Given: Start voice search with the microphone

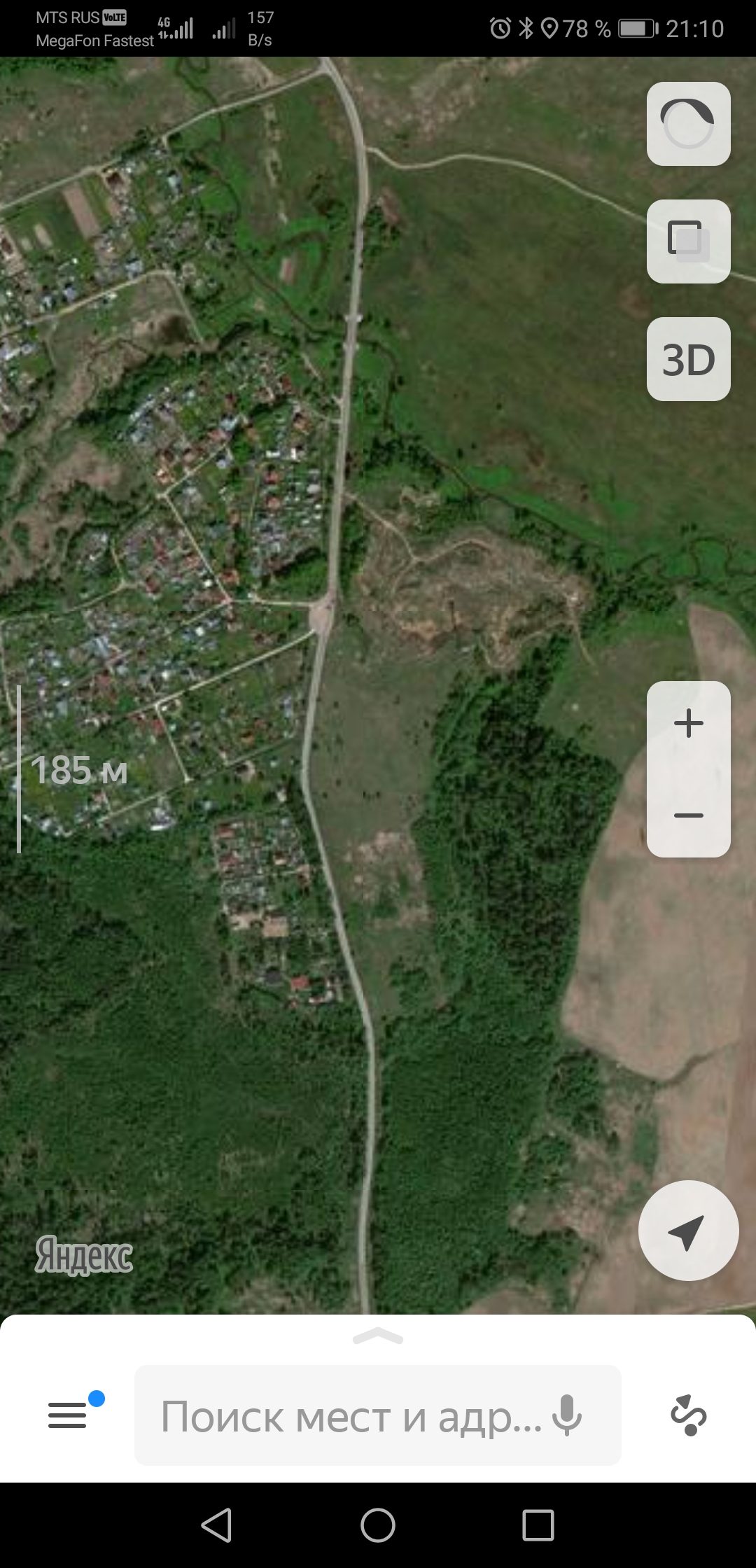Looking at the screenshot, I should (x=567, y=1415).
